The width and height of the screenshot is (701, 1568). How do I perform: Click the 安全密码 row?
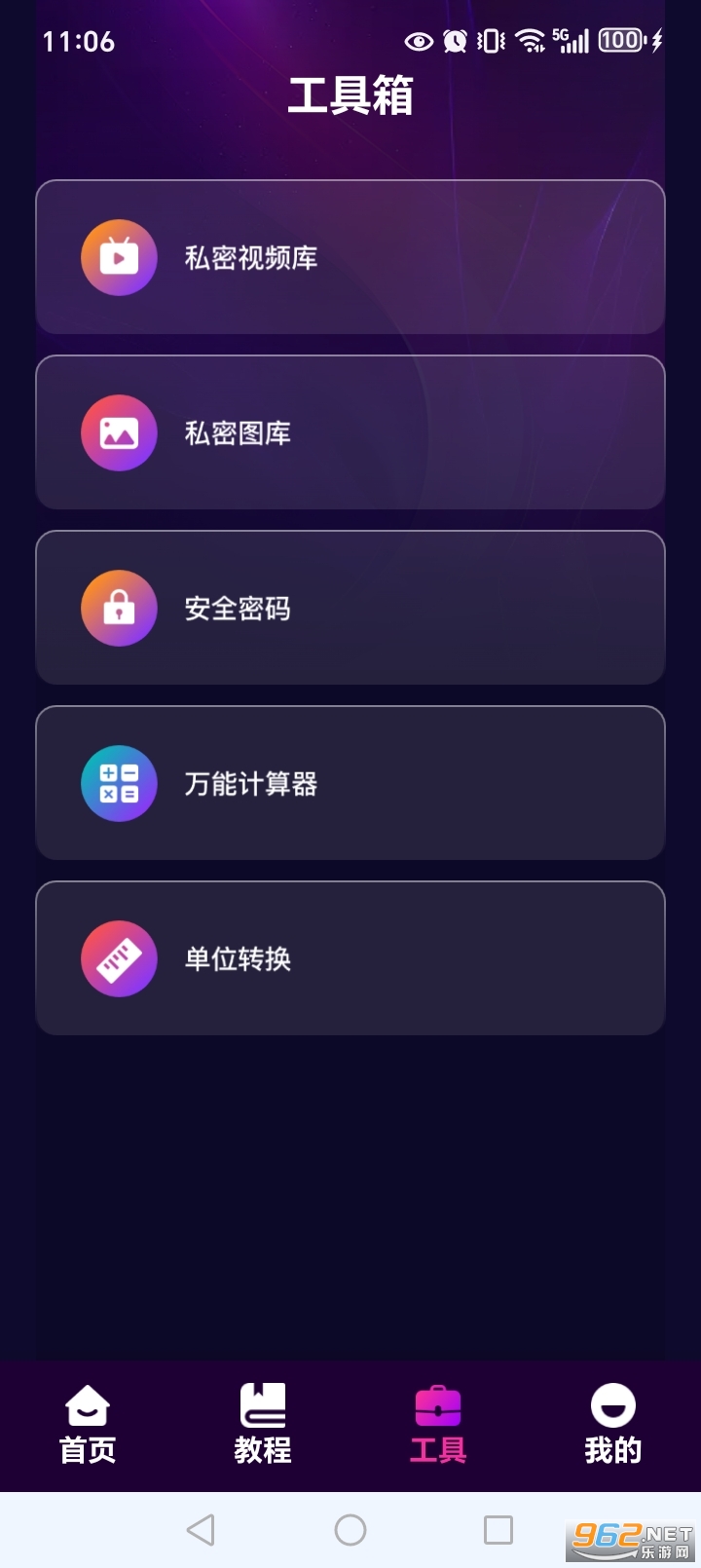click(x=349, y=608)
